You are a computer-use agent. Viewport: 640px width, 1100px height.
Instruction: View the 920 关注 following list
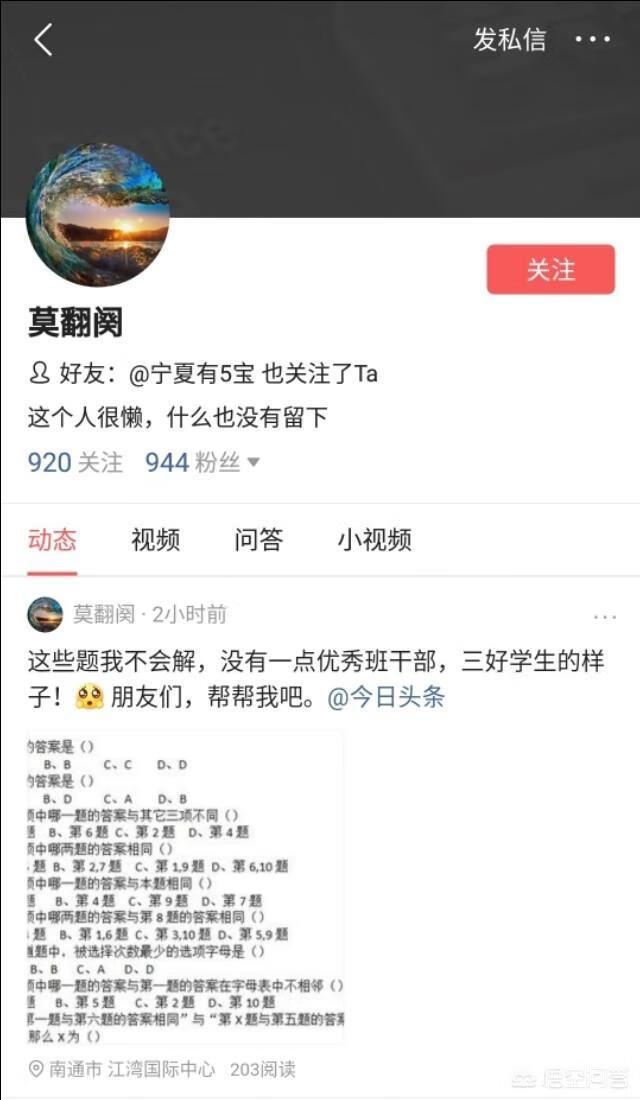click(75, 462)
